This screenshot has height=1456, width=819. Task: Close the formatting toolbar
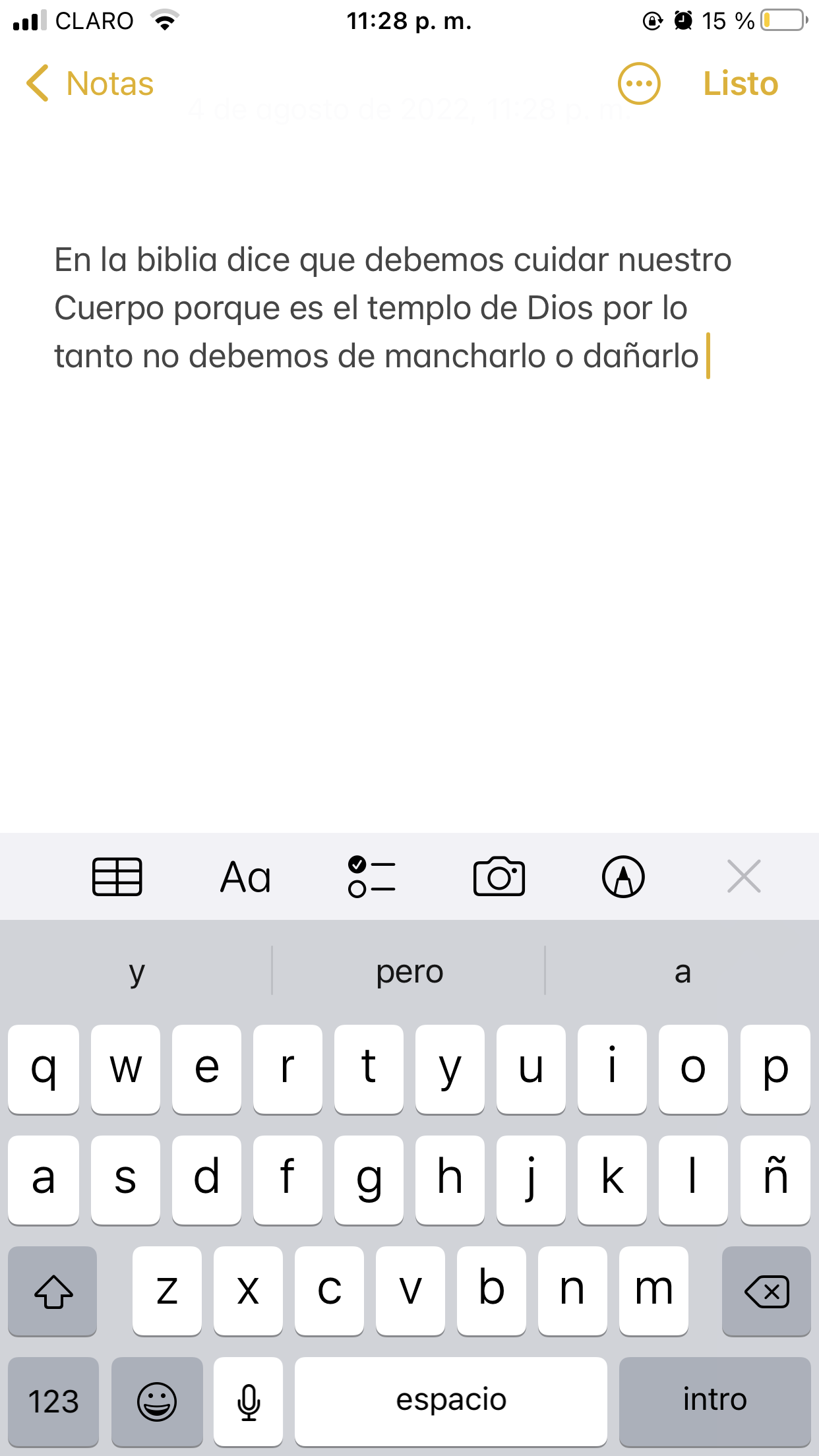744,876
